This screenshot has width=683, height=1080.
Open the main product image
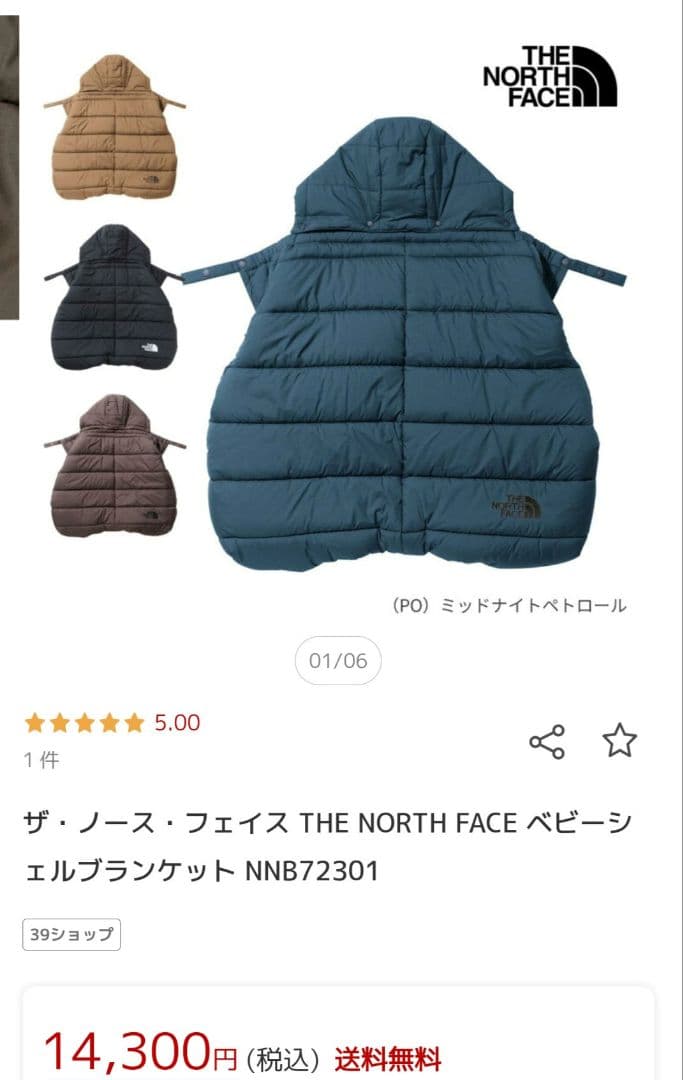407,345
